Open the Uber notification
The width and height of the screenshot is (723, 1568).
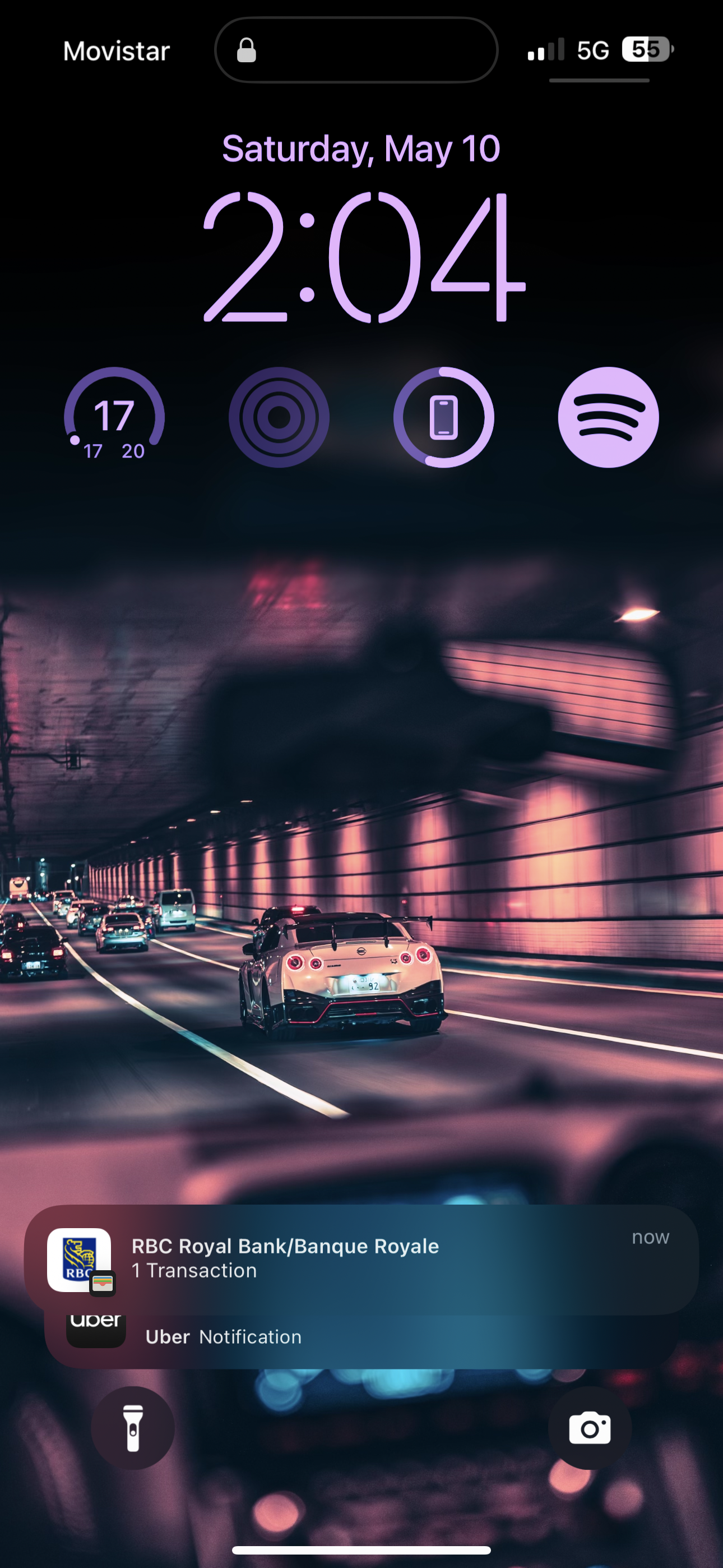click(x=361, y=1344)
